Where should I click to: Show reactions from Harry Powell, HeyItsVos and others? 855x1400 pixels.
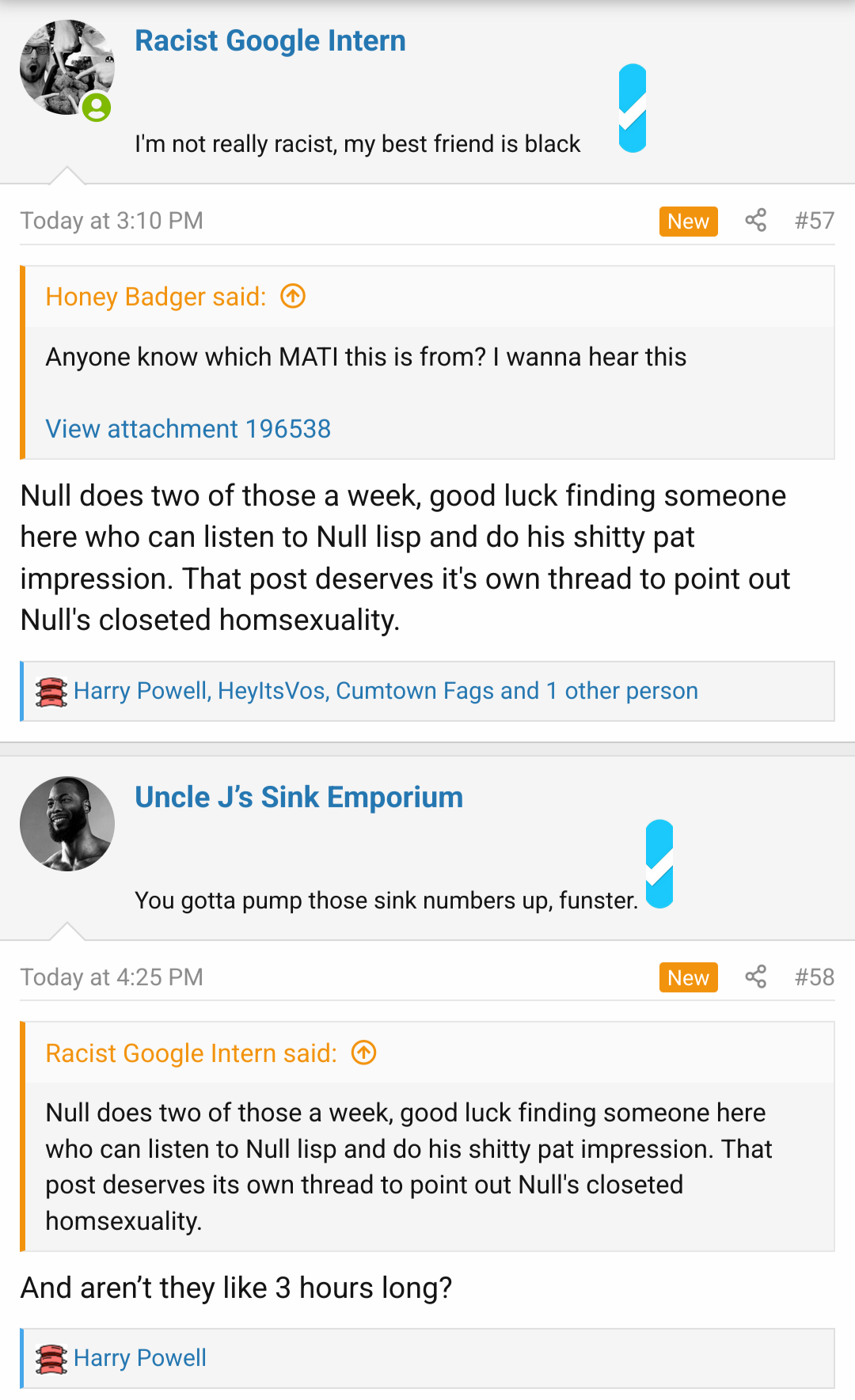(x=385, y=691)
